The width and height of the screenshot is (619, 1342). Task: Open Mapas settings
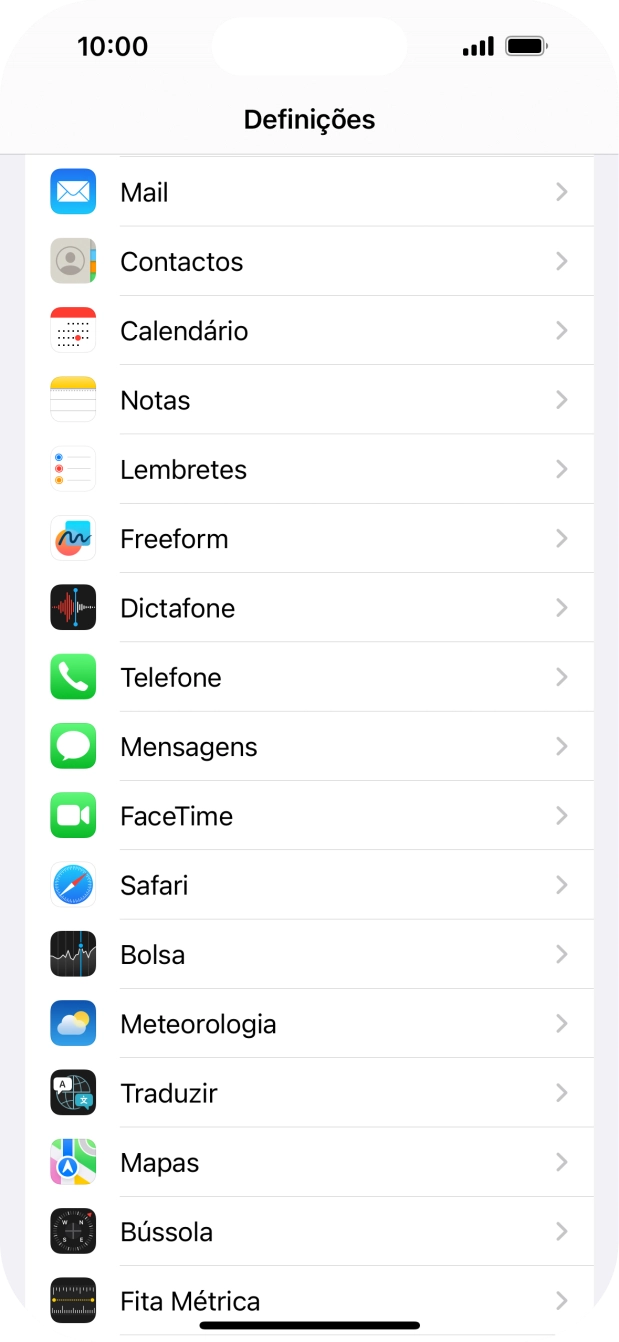click(309, 1162)
